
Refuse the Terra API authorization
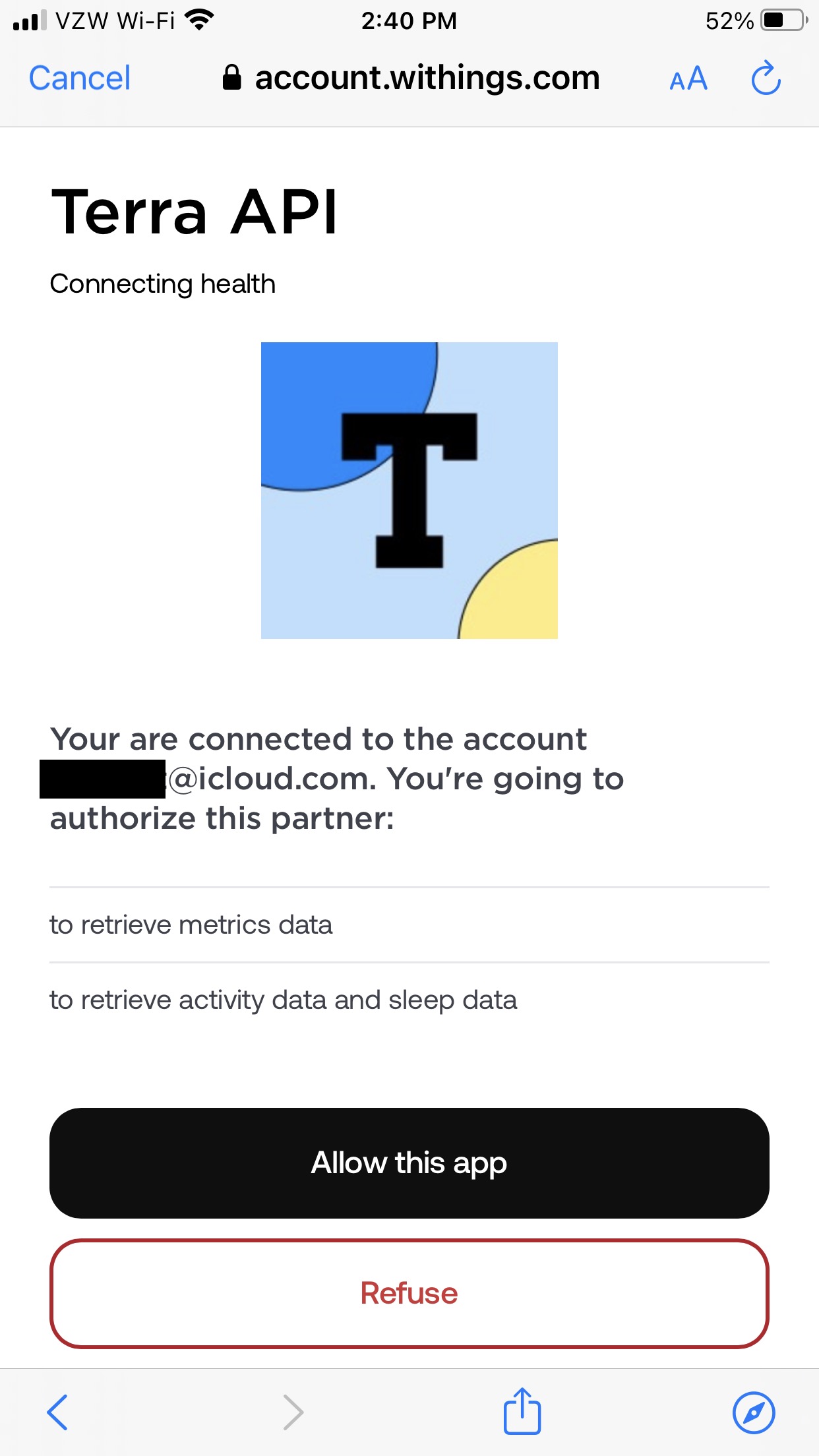pos(409,1293)
